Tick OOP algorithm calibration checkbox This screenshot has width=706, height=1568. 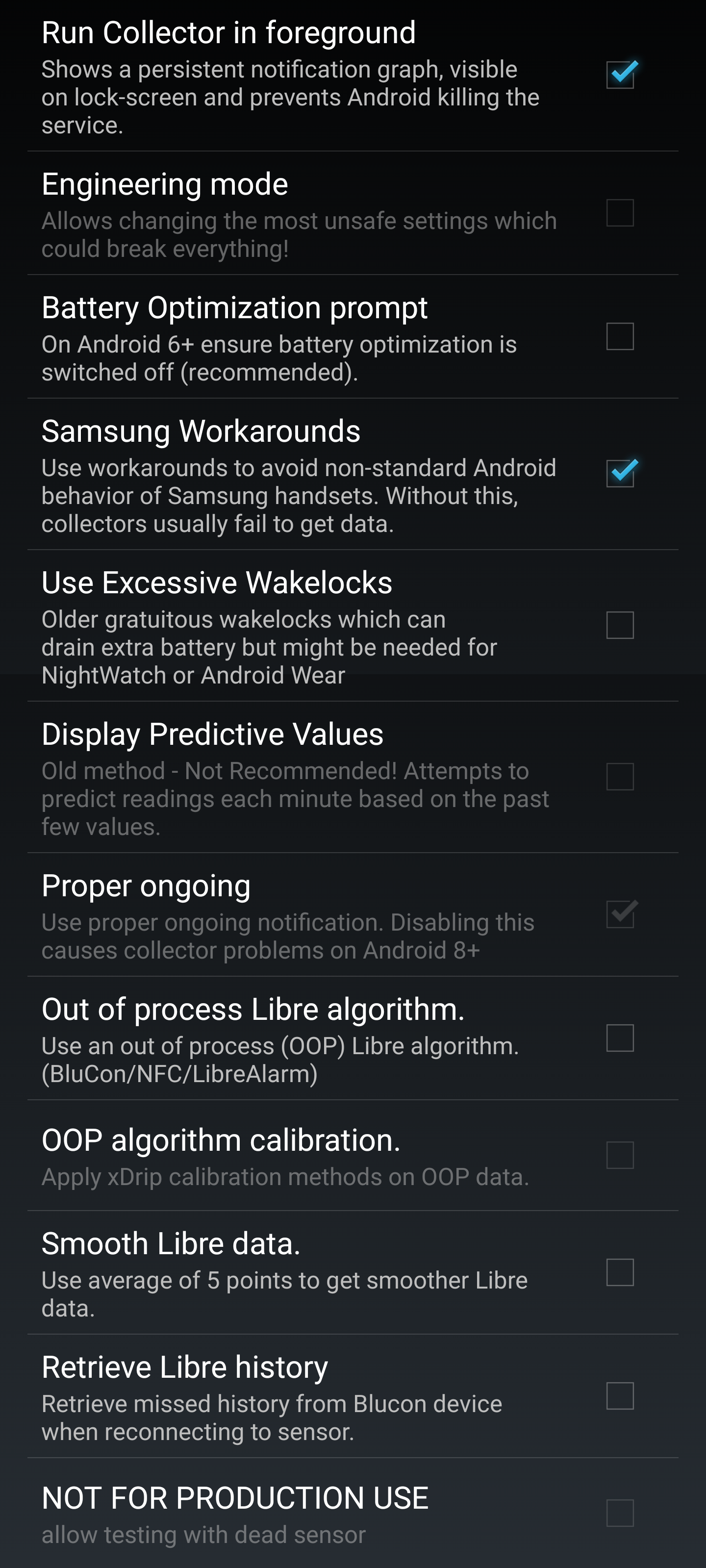tap(620, 1155)
